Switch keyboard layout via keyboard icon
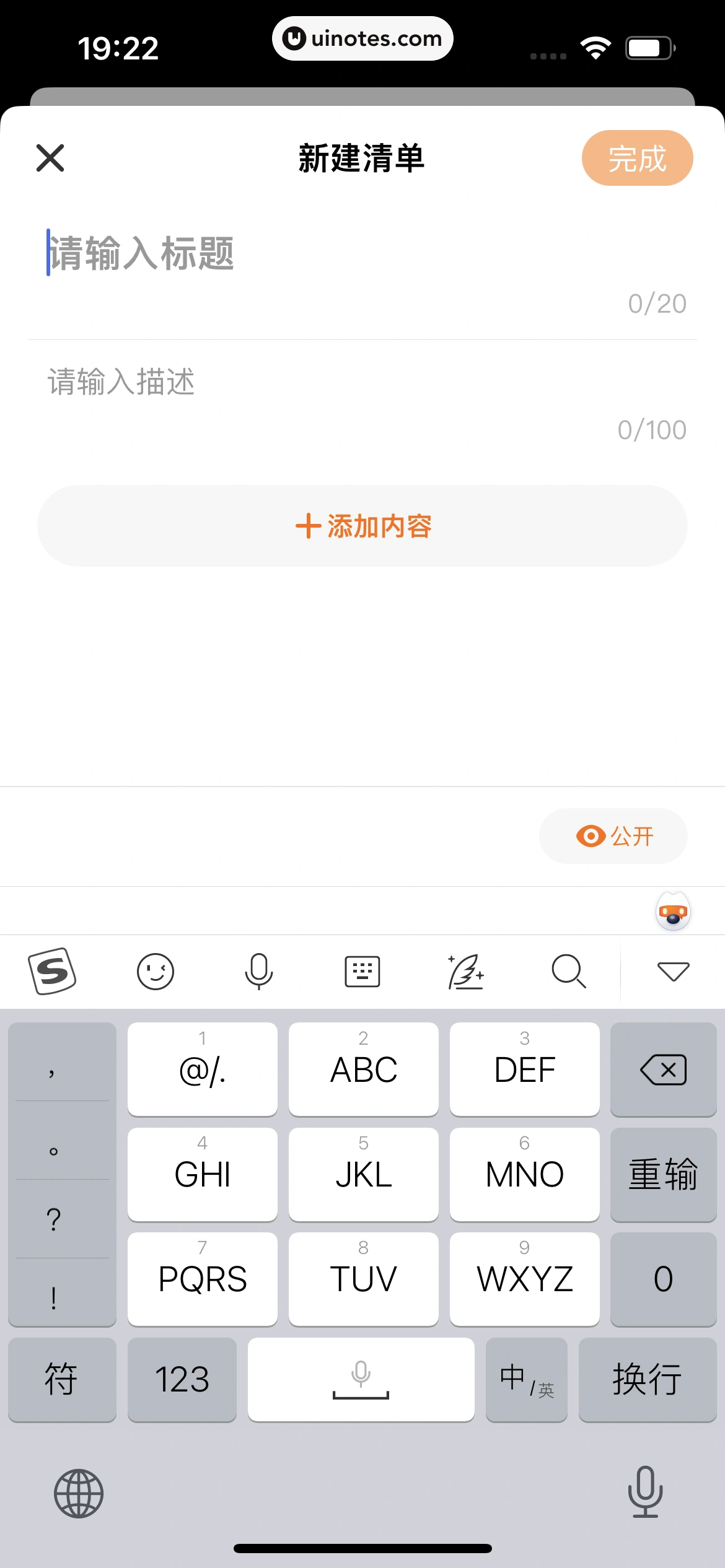The width and height of the screenshot is (725, 1568). (x=362, y=971)
